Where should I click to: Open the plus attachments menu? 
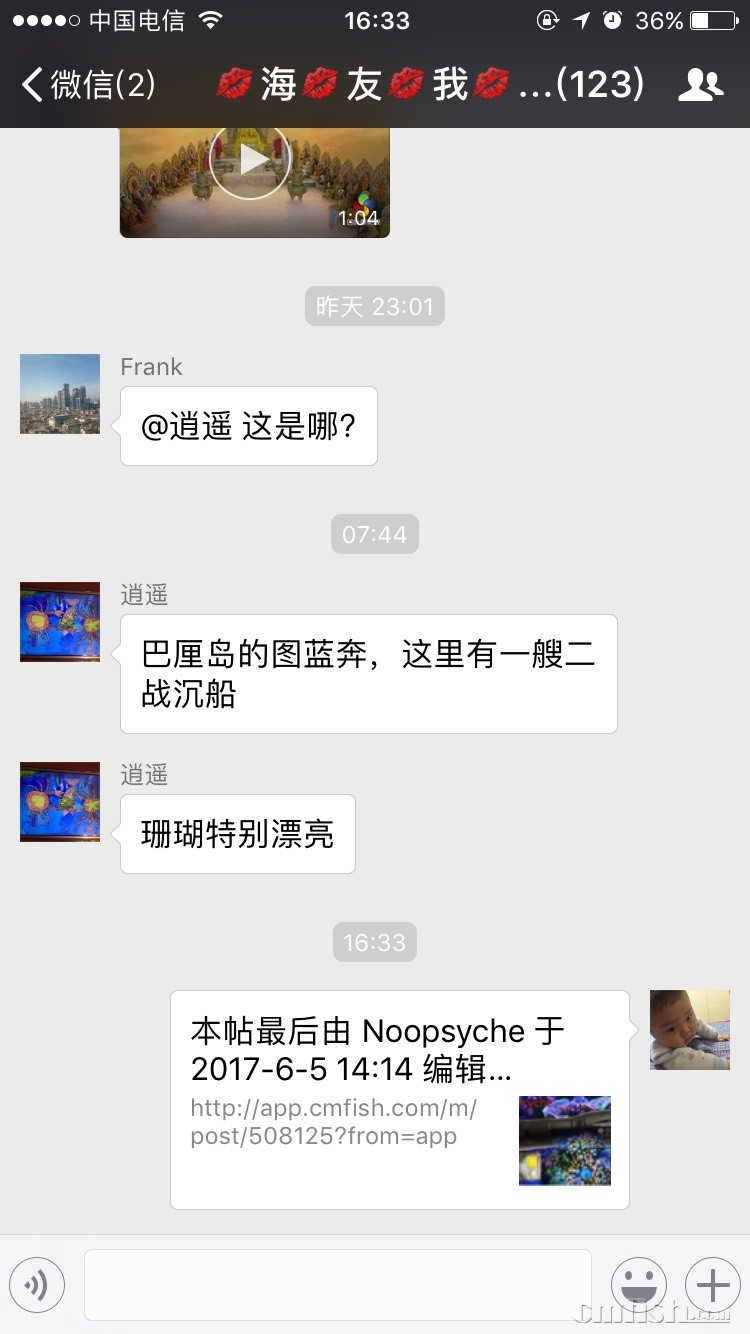[x=713, y=1285]
